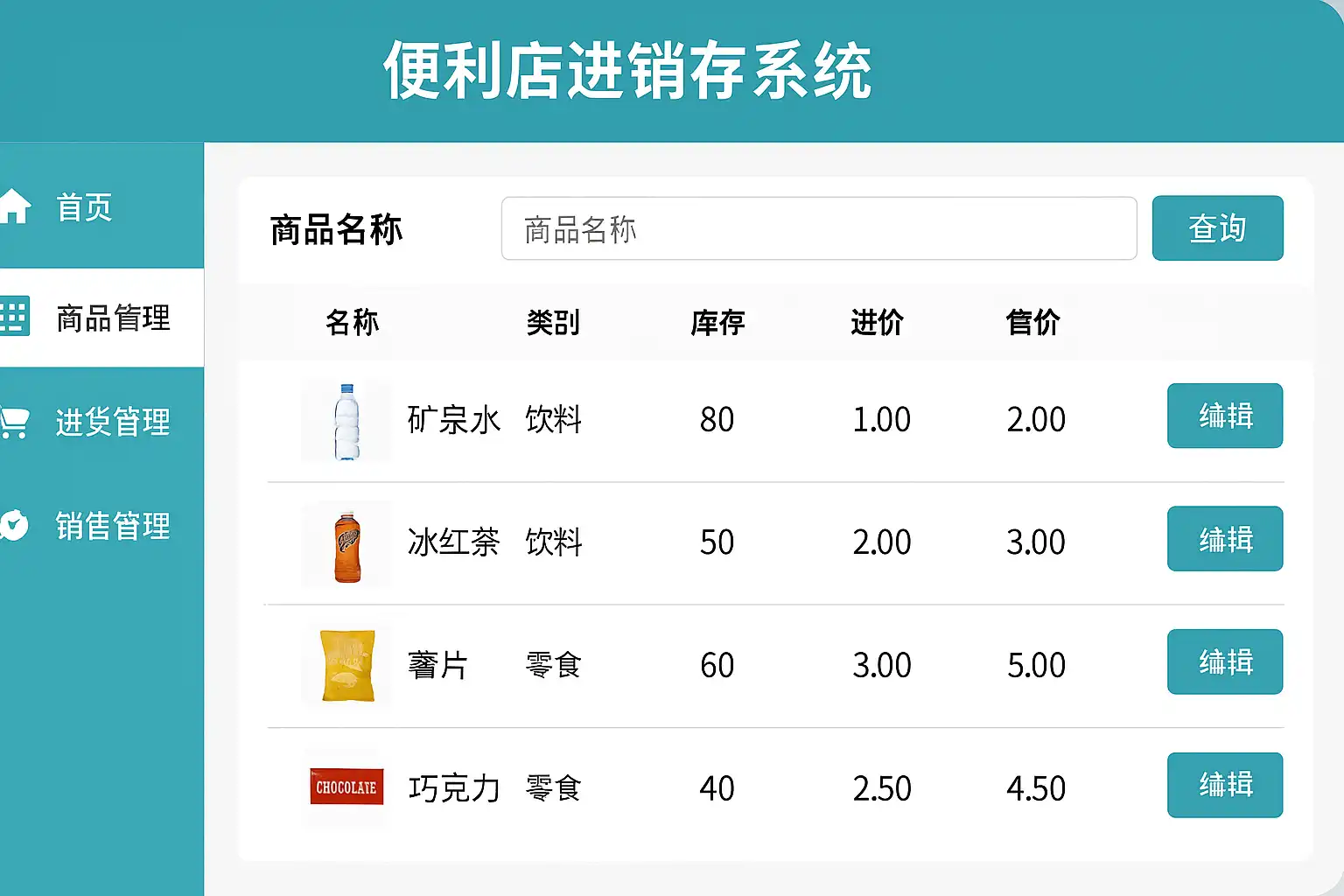Open 销售管理 in the sidebar
Viewport: 1344px width, 896px height.
point(112,525)
